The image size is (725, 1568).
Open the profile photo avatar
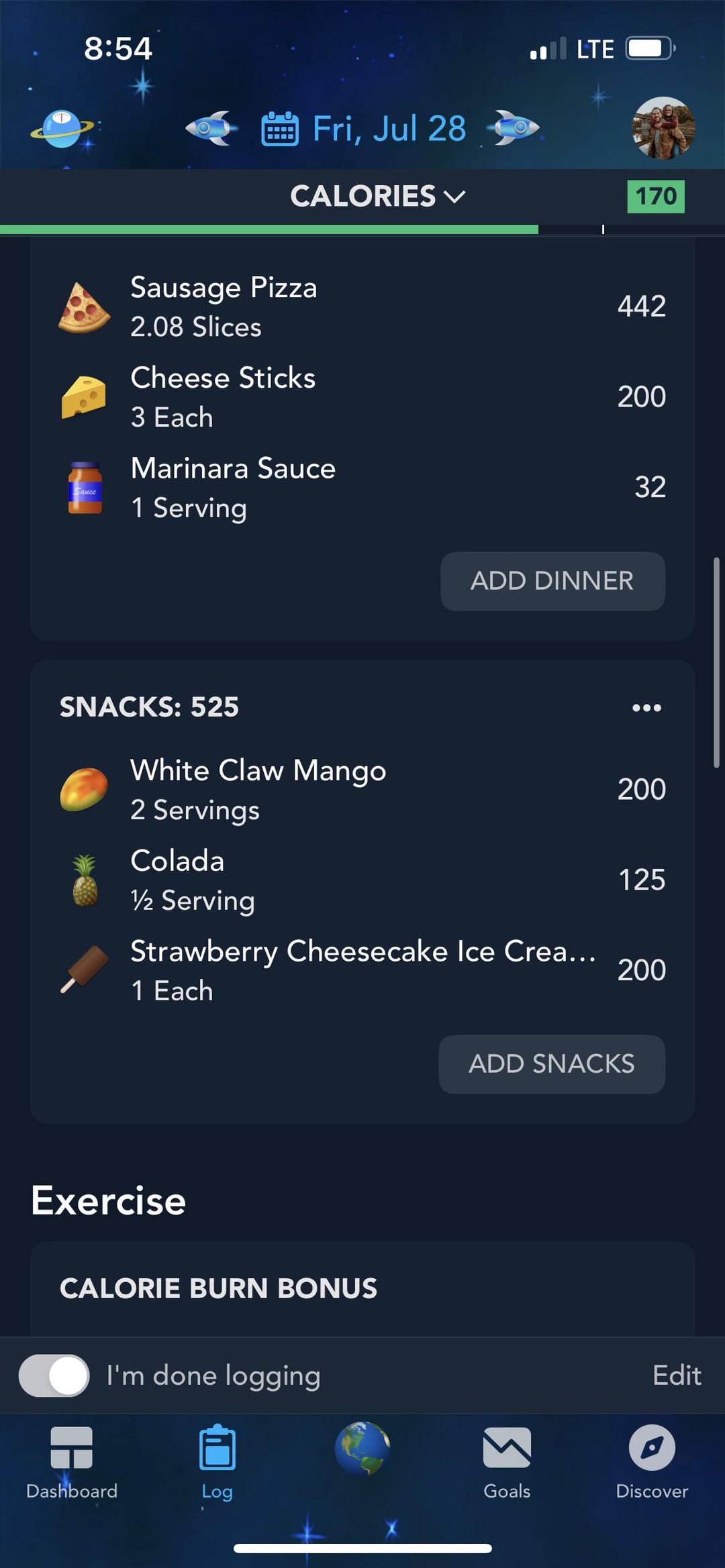point(663,128)
